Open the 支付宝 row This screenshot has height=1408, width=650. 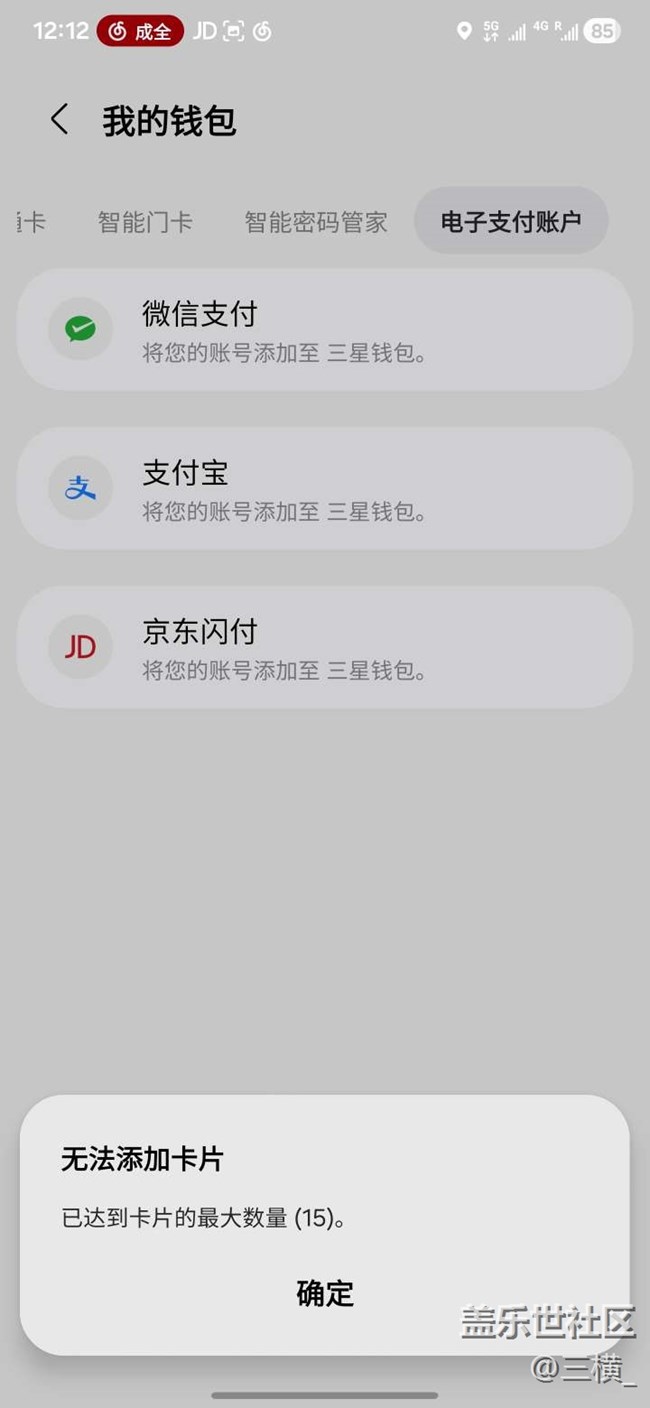coord(325,488)
